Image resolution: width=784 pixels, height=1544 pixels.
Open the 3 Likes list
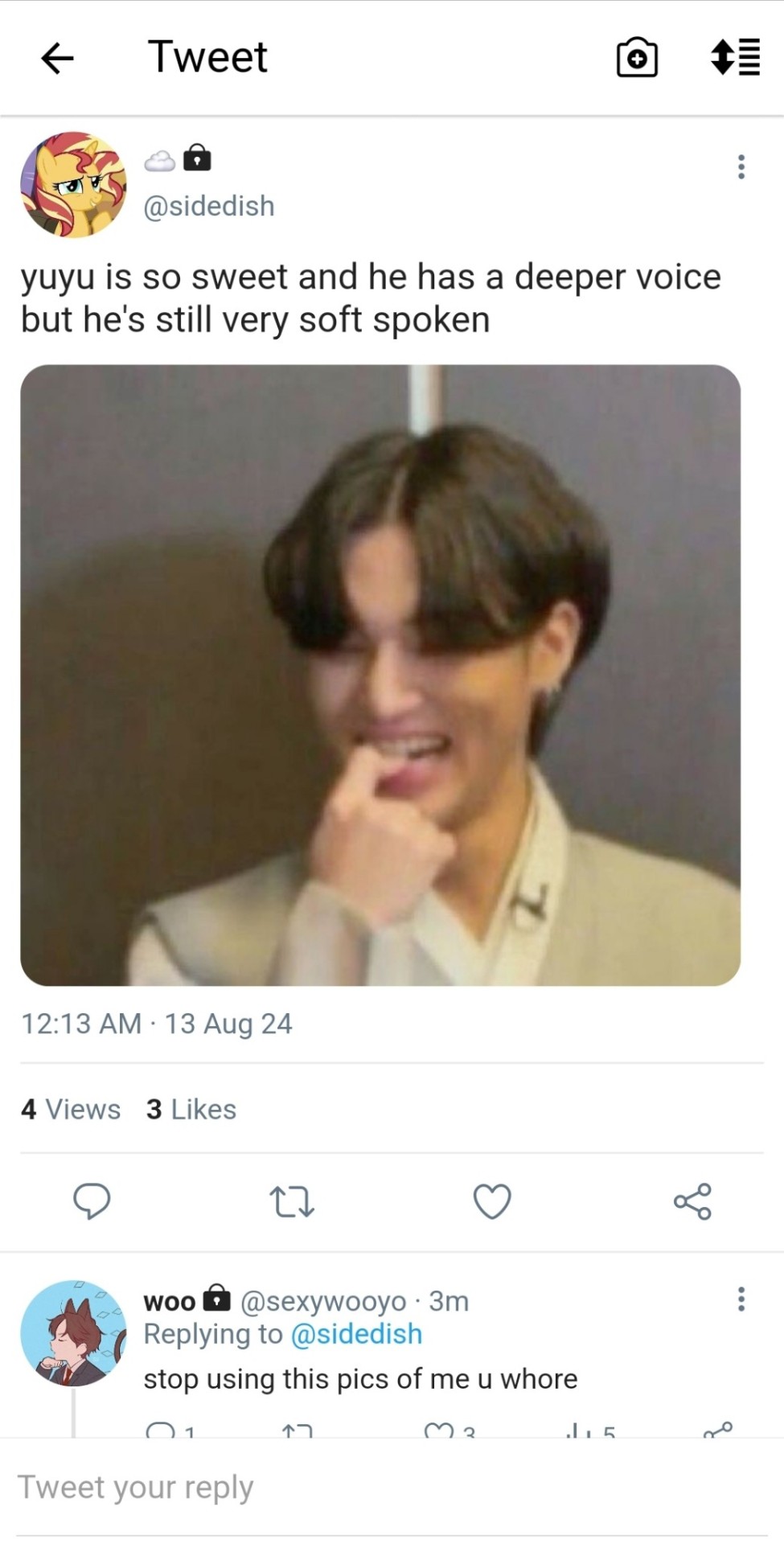tap(191, 1109)
